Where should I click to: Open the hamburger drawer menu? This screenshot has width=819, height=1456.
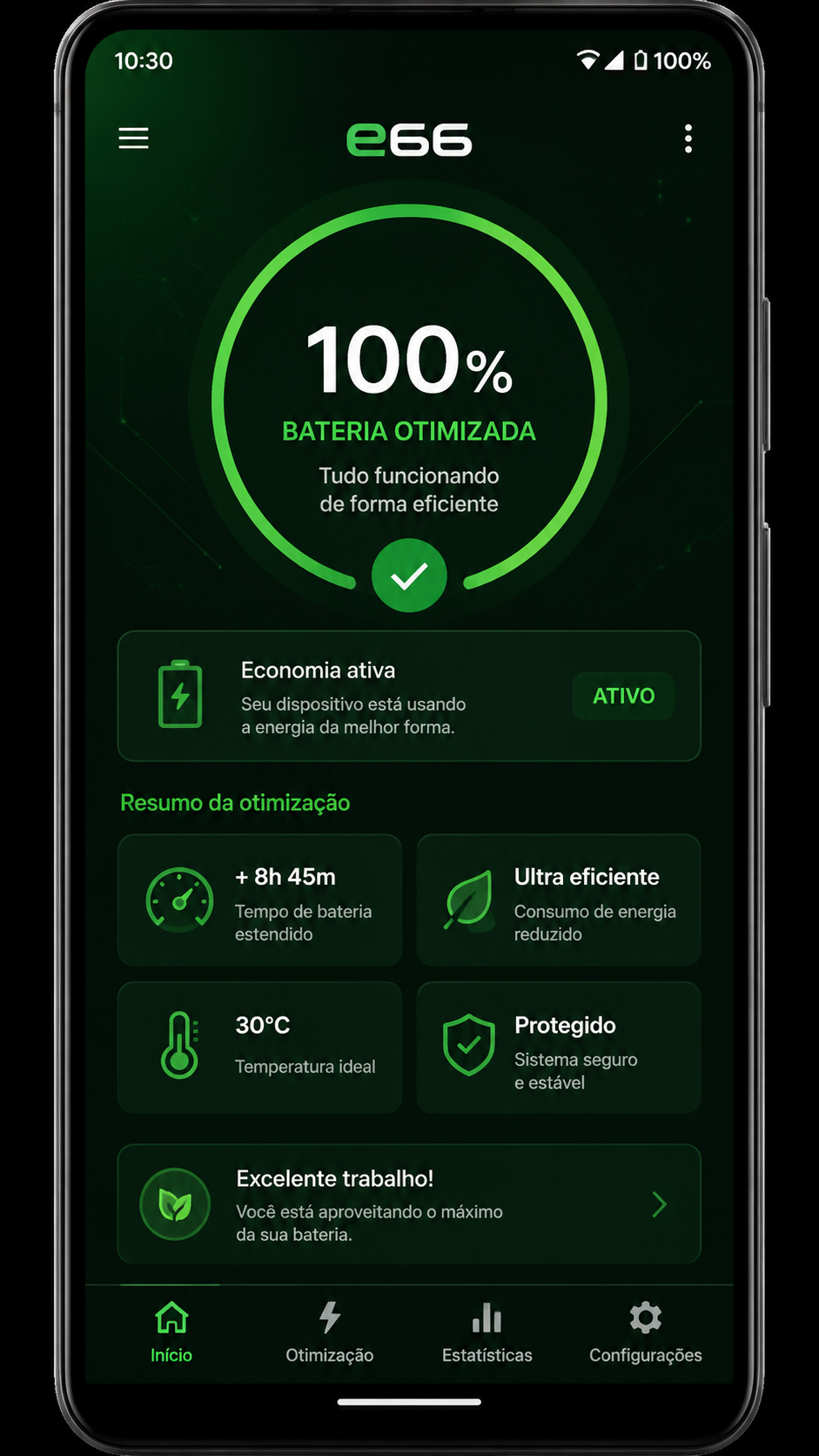[133, 138]
